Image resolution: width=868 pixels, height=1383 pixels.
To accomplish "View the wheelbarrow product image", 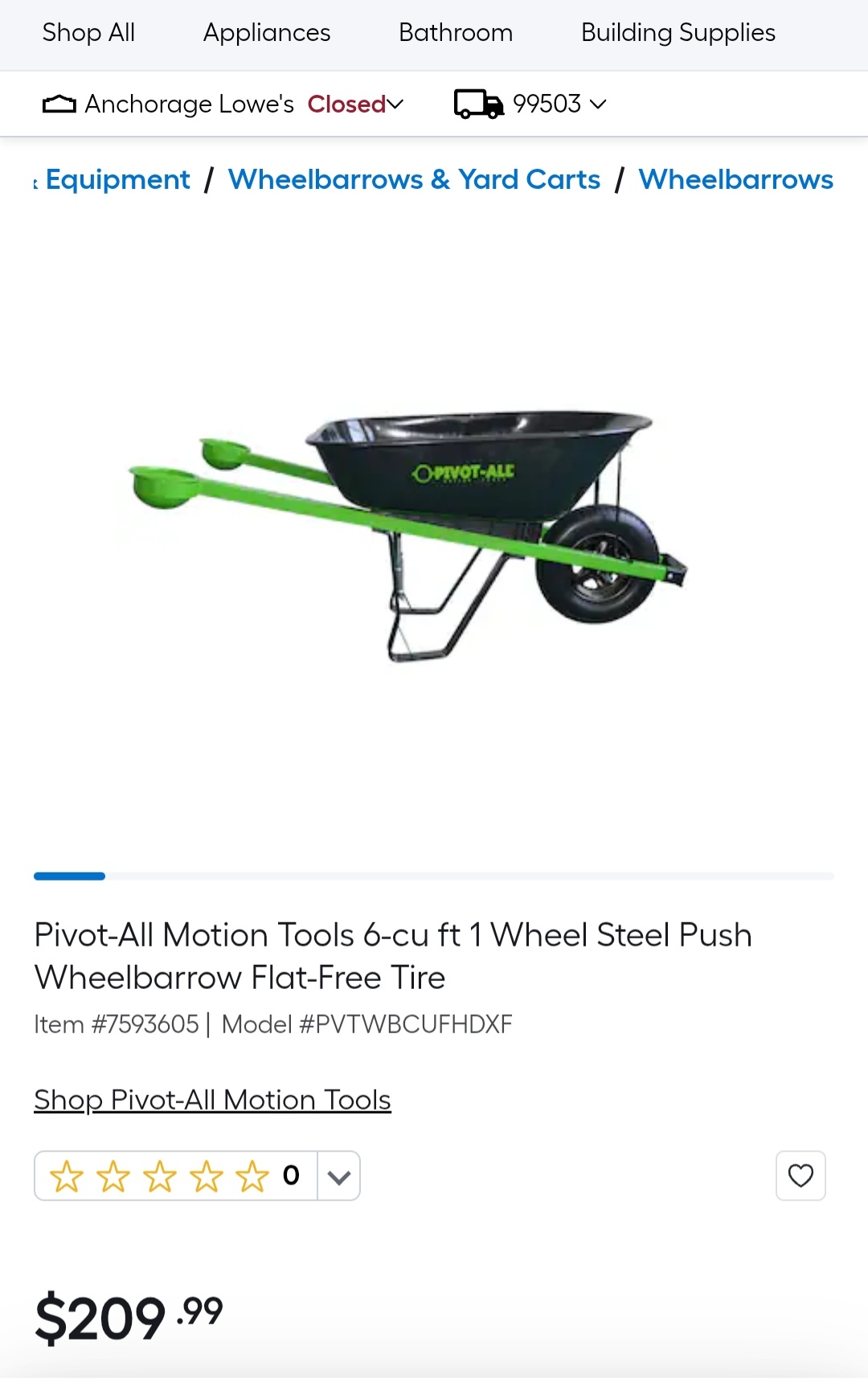I will [410, 535].
